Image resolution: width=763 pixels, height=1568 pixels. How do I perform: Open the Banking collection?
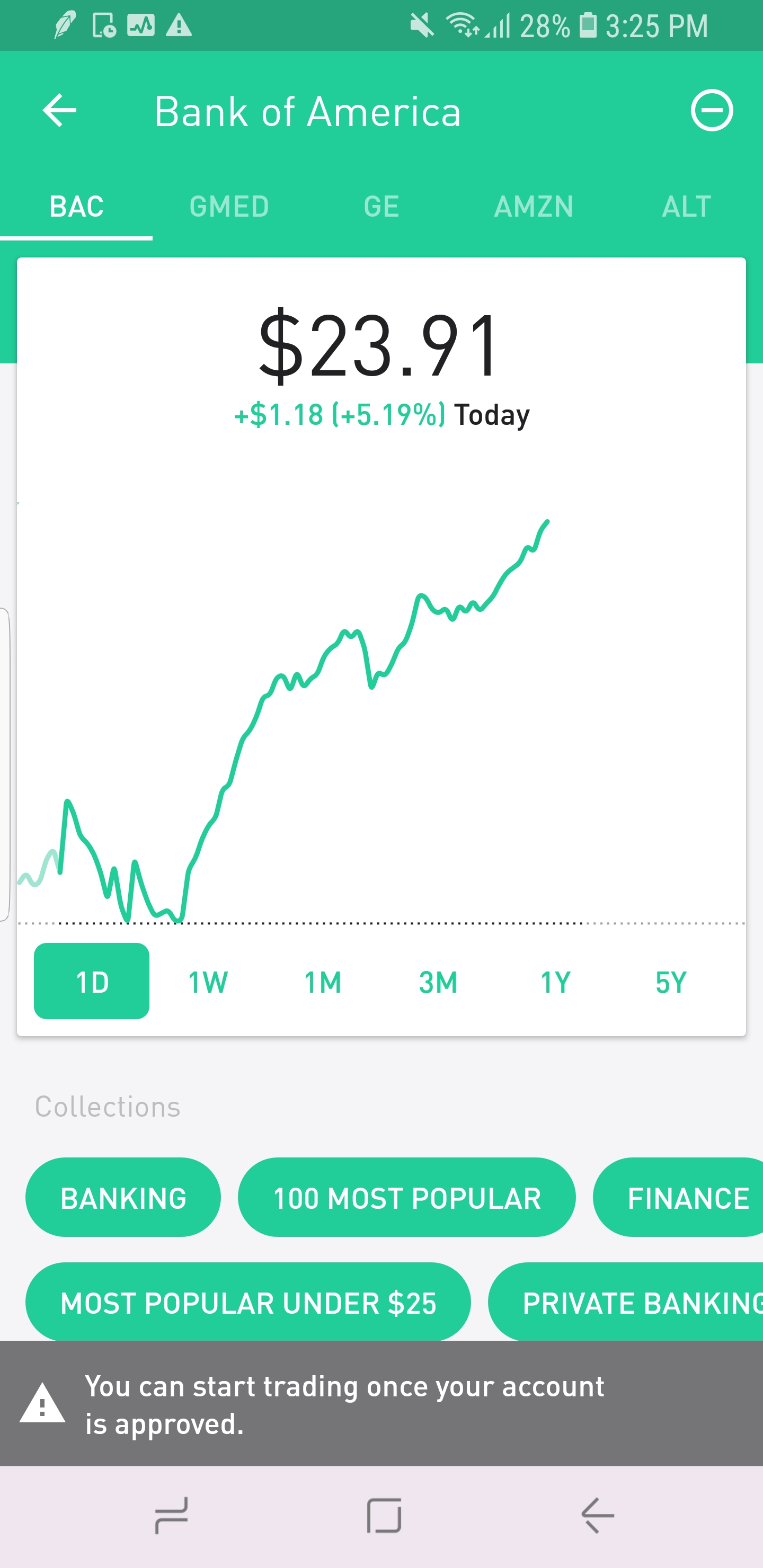pyautogui.click(x=123, y=1197)
